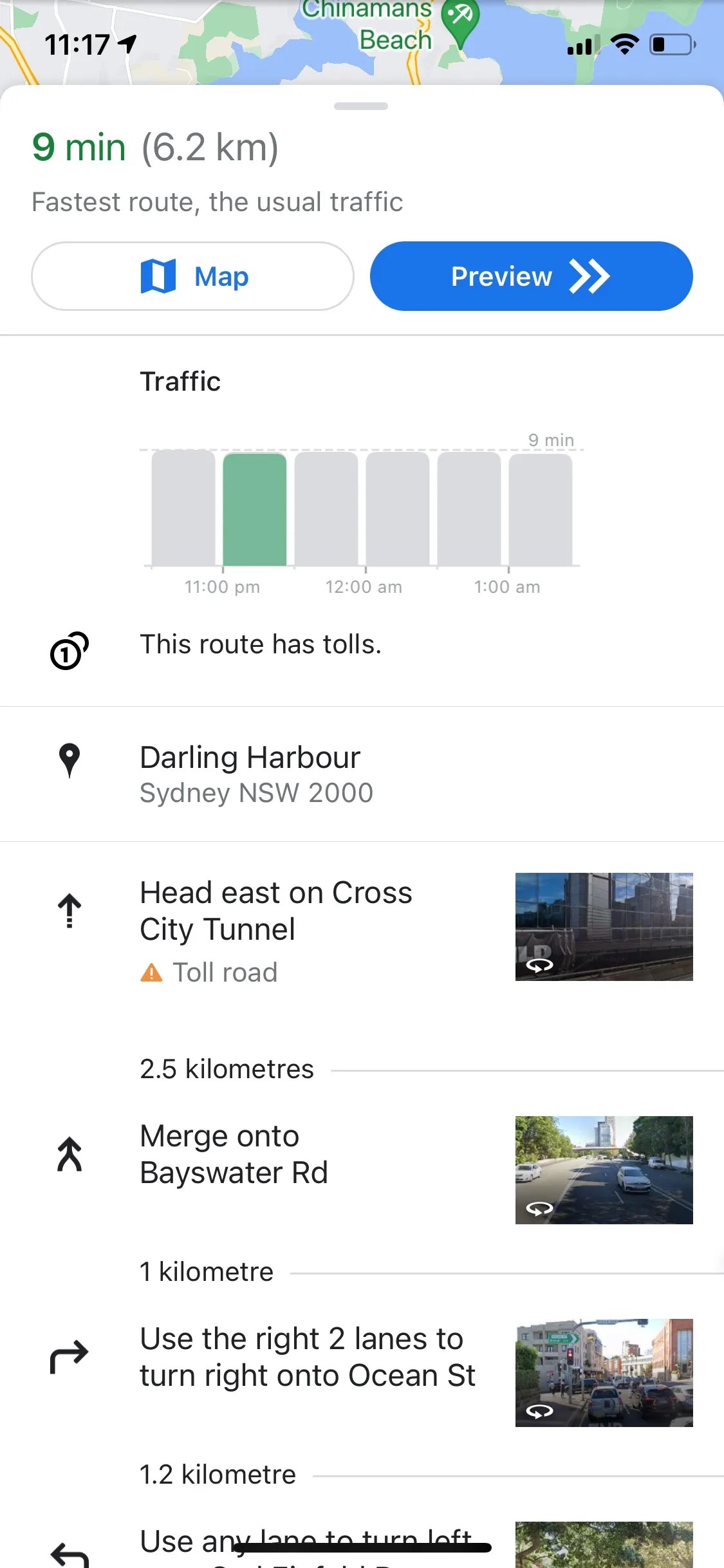Switch to the Map view
This screenshot has height=1568, width=724.
192,276
